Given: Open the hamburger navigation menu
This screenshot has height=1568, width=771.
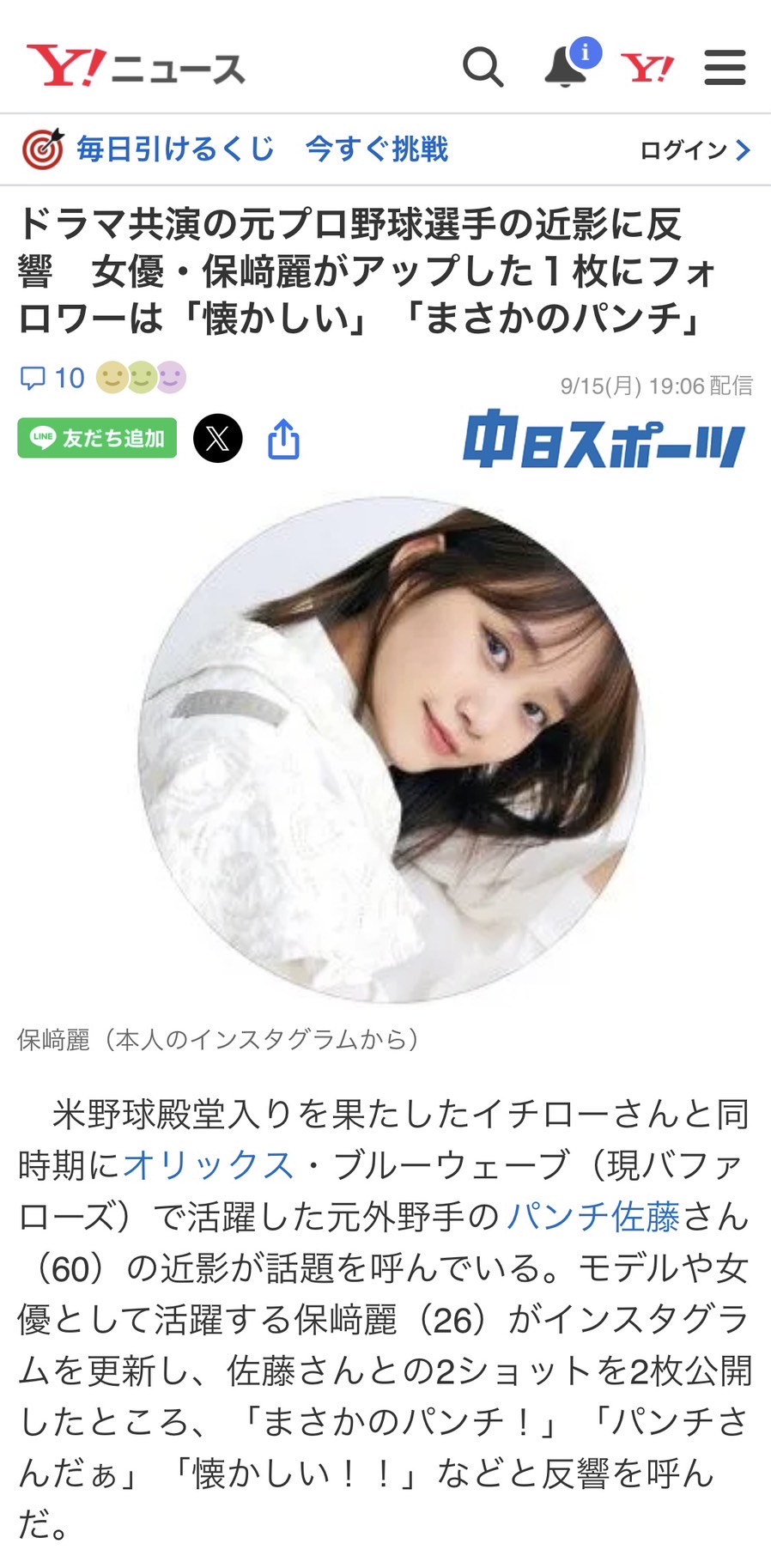Looking at the screenshot, I should click(x=724, y=67).
